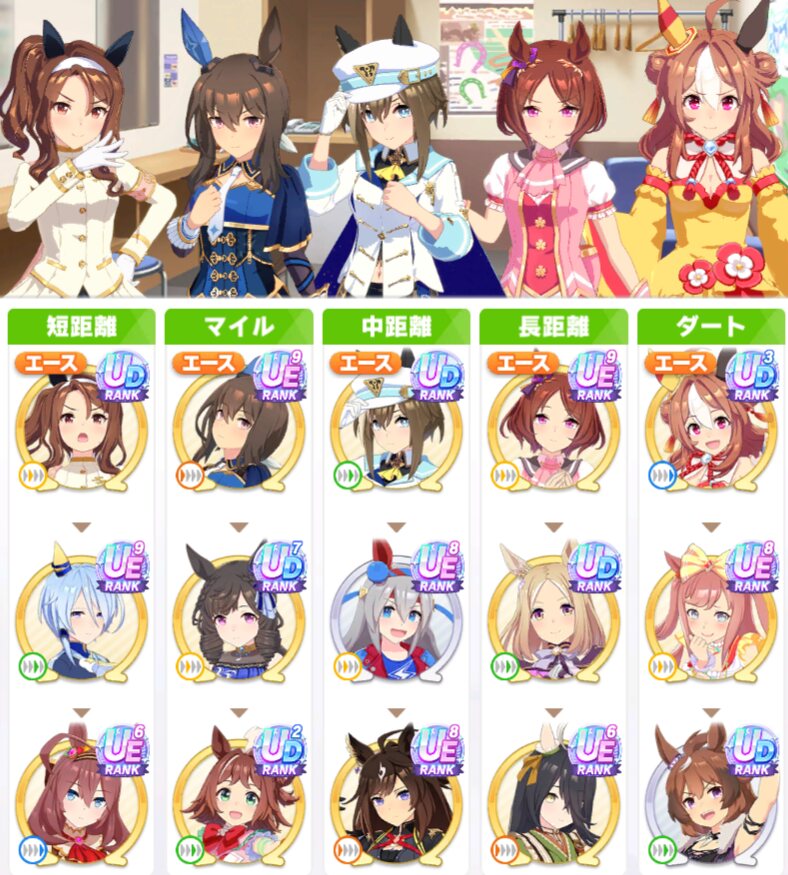The height and width of the screenshot is (875, 788).
Task: Open the UD7 dark-haired member under マイル
Action: (x=239, y=613)
